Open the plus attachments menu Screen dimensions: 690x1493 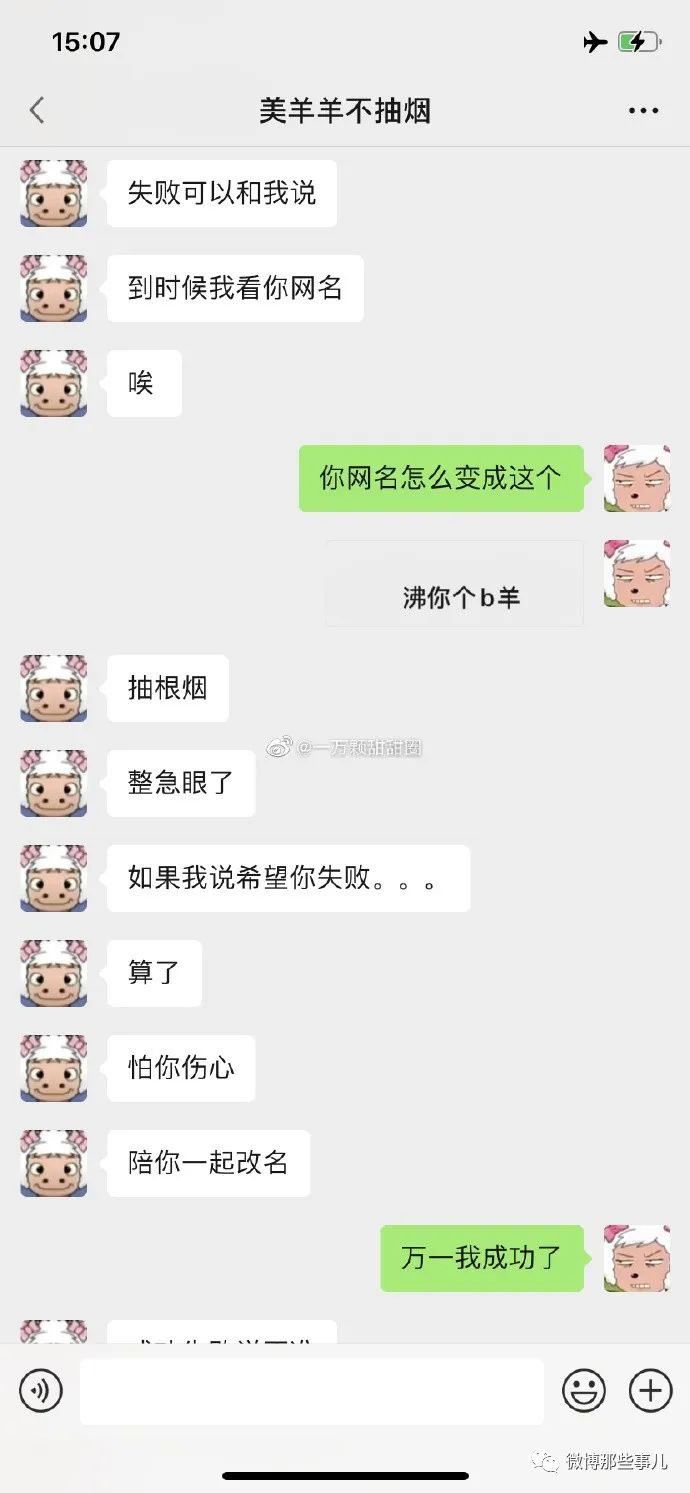pyautogui.click(x=650, y=1390)
